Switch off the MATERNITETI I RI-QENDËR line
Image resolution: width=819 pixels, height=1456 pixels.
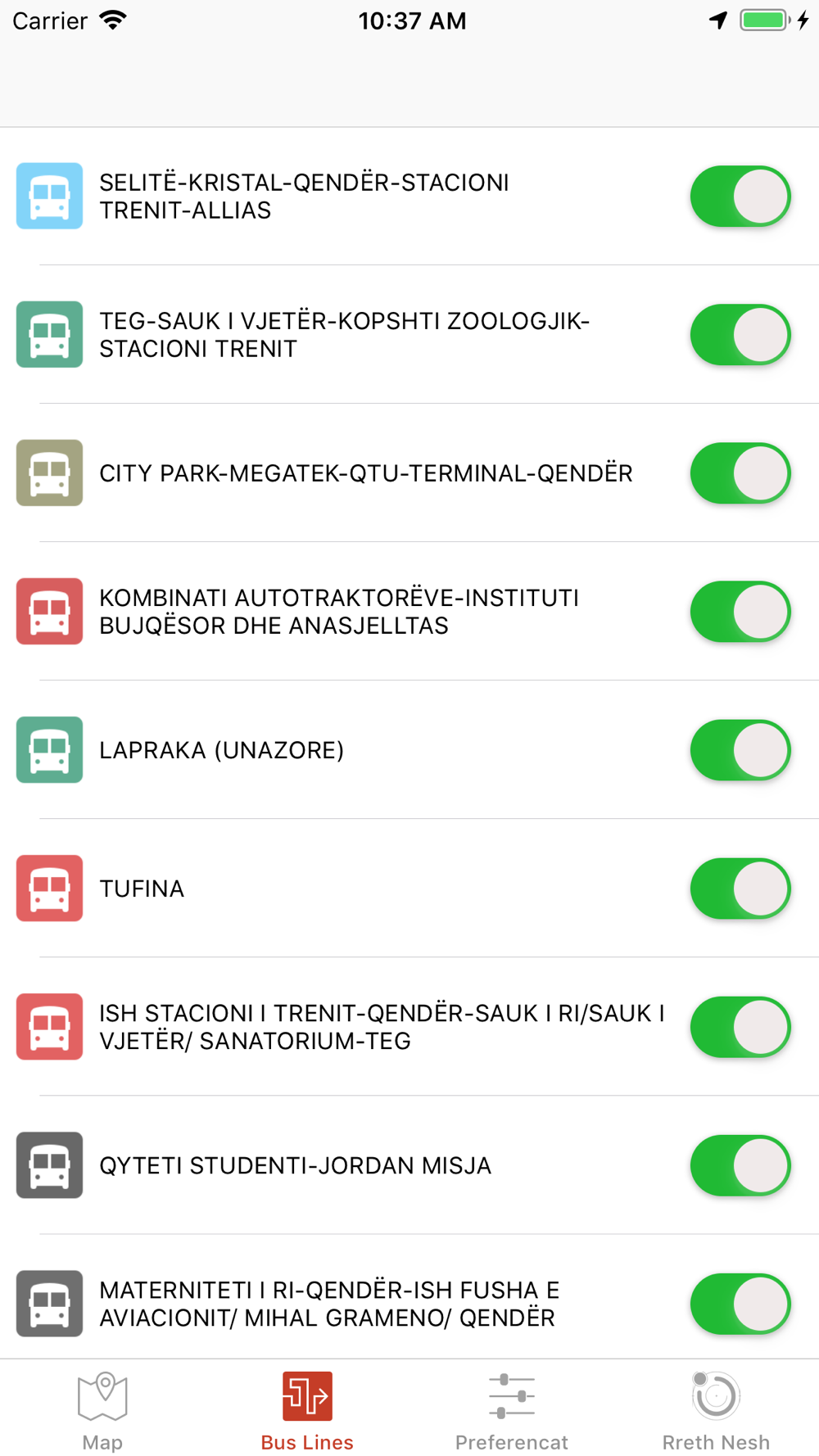click(740, 1304)
